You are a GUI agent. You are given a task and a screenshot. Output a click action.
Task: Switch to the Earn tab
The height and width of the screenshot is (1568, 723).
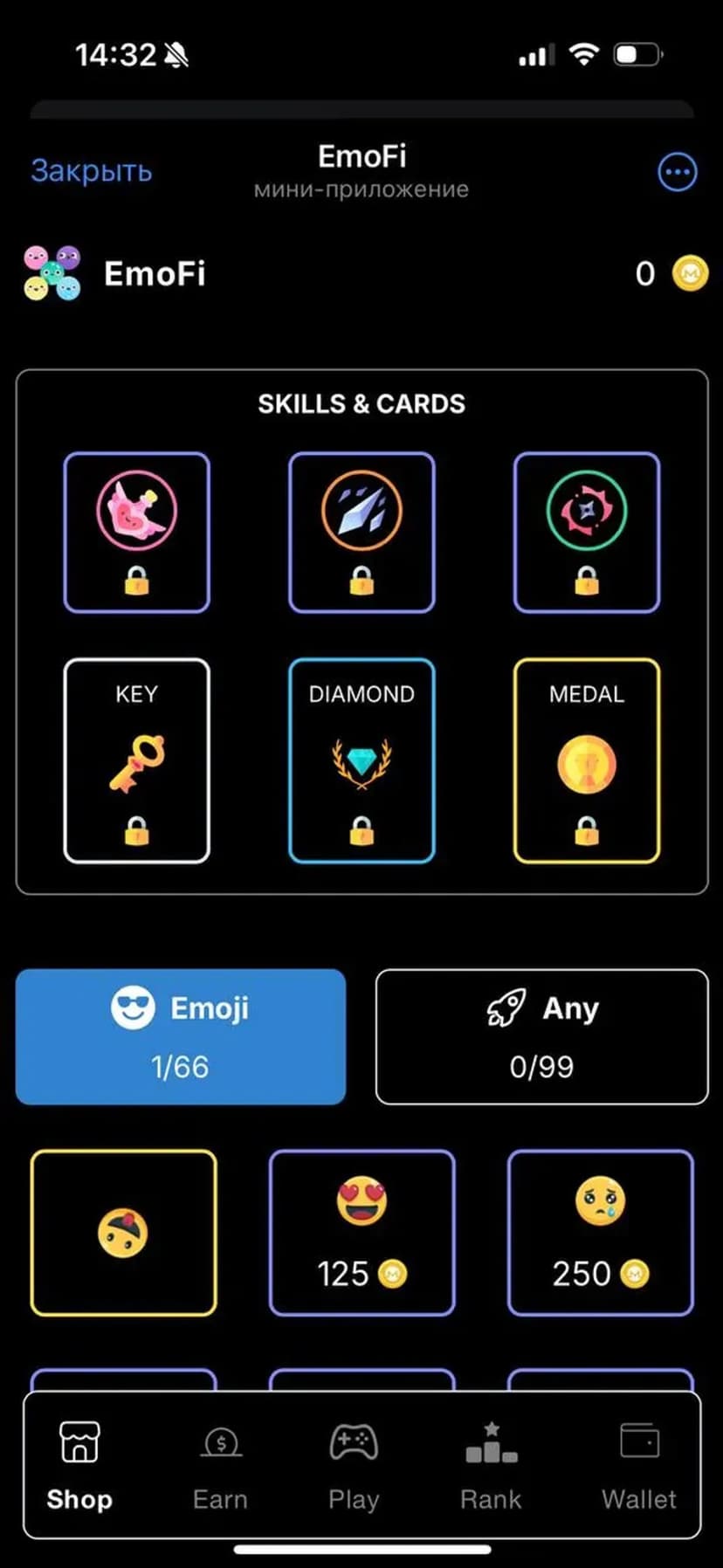pyautogui.click(x=220, y=1467)
